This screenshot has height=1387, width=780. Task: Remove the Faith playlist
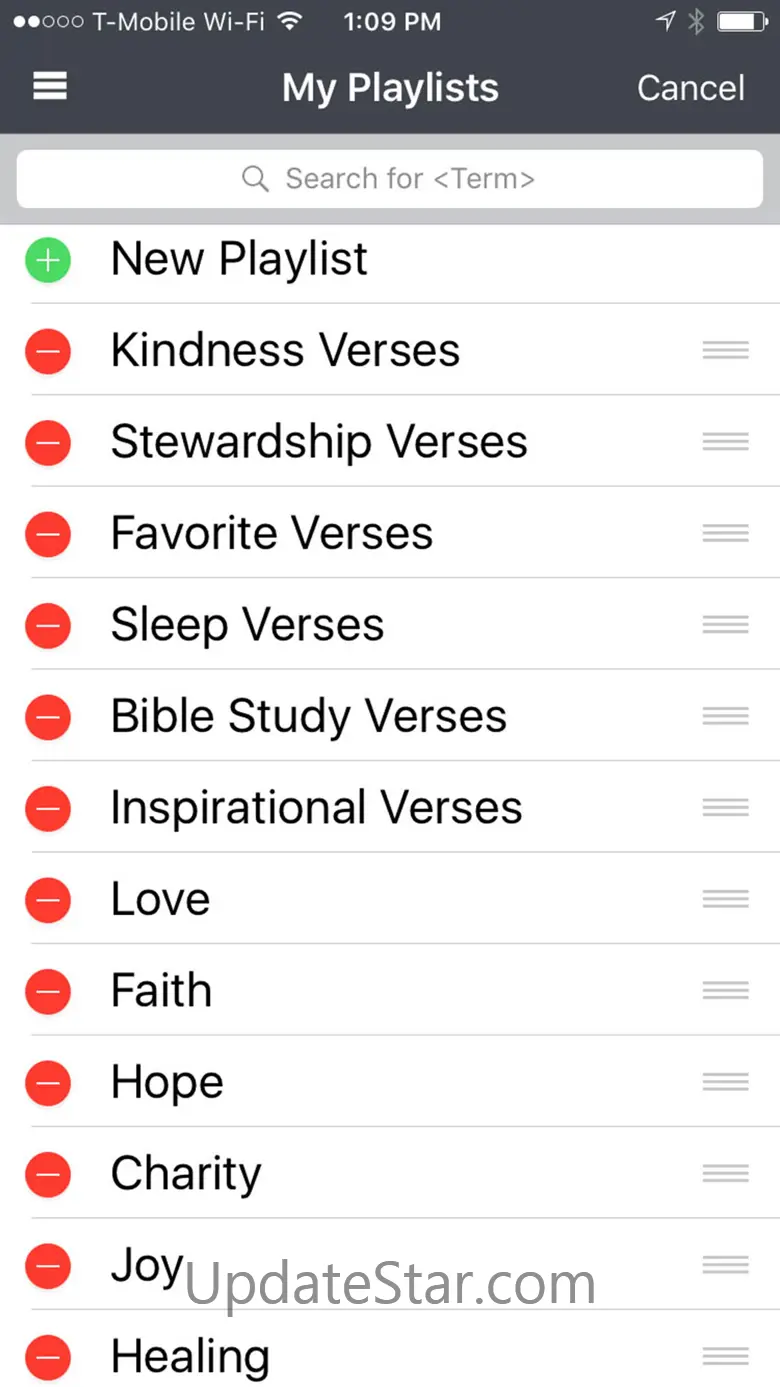click(x=48, y=992)
